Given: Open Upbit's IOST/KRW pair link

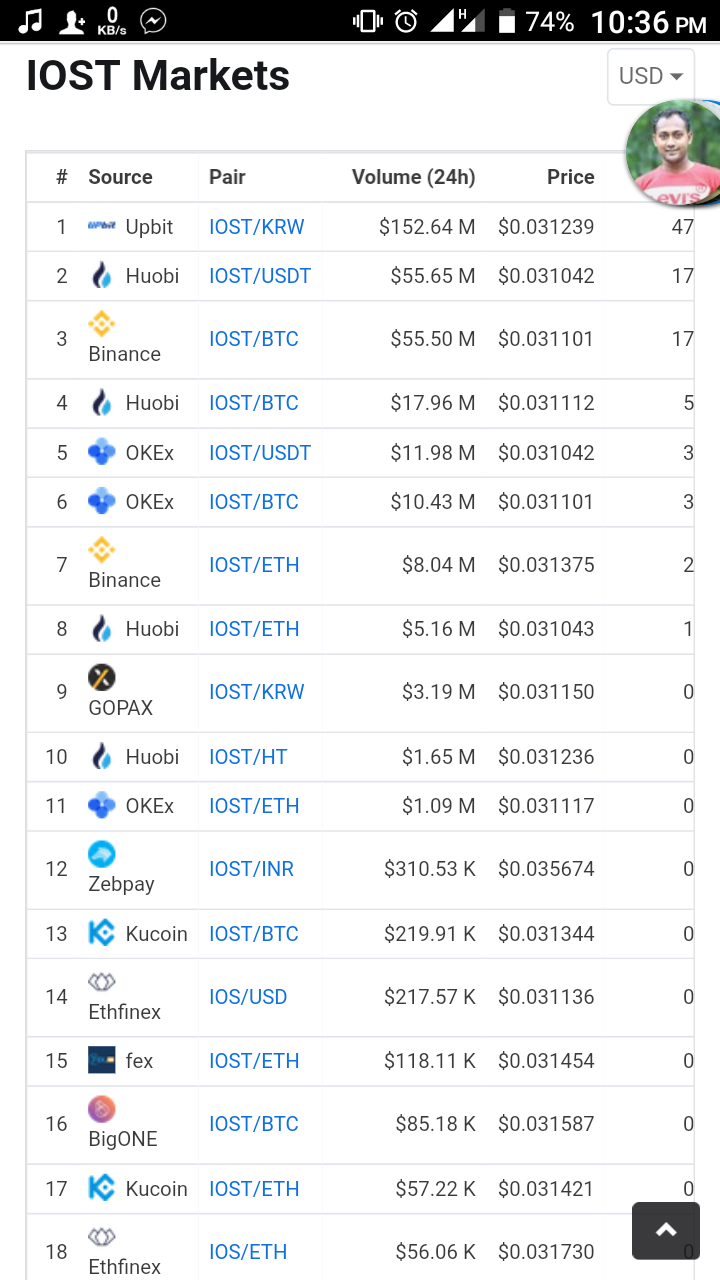Looking at the screenshot, I should tap(256, 227).
